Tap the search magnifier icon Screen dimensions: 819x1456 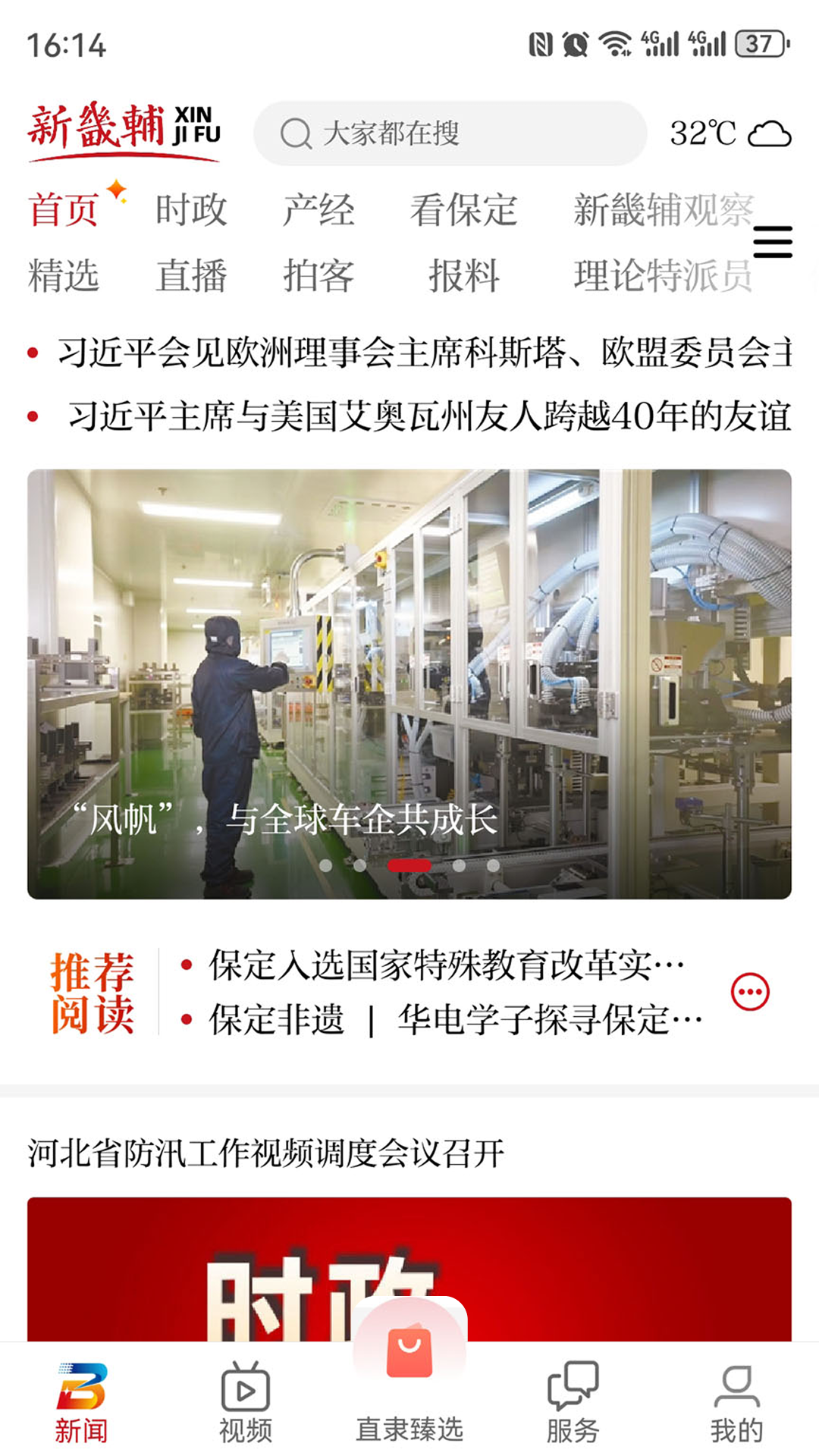[297, 133]
